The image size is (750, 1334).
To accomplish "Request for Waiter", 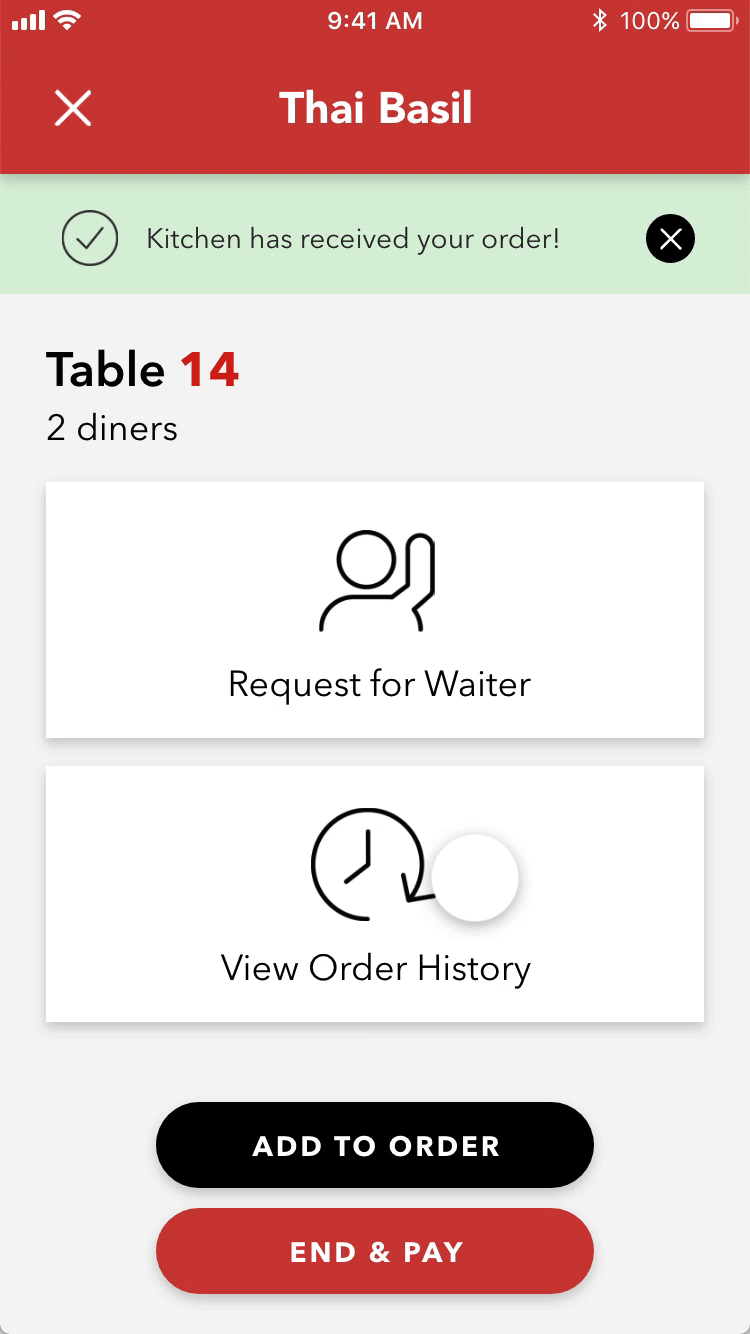I will click(x=375, y=610).
